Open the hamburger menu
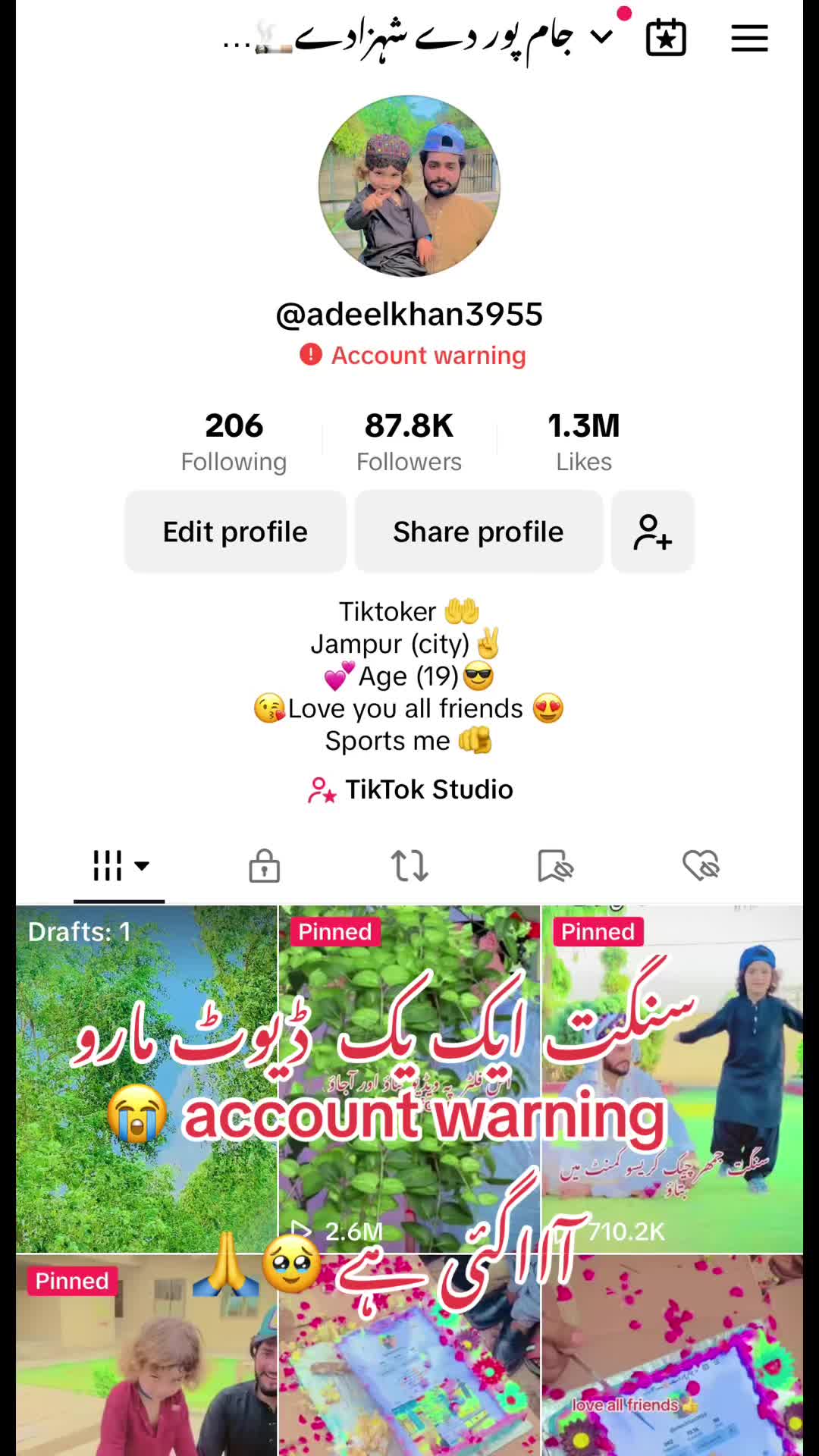Viewport: 819px width, 1456px height. pos(749,38)
